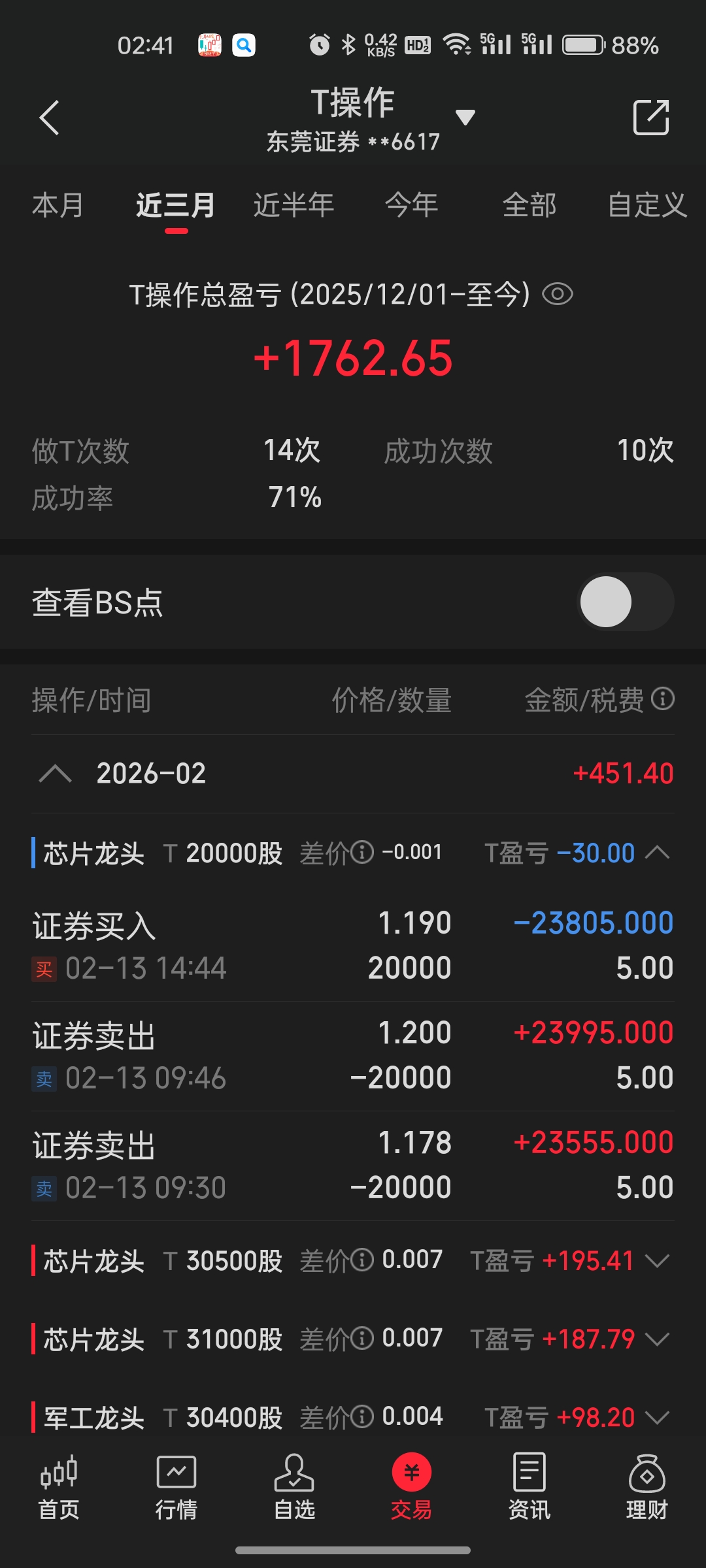Screen dimensions: 706x1568
Task: Select the 近半年 tab
Action: click(x=294, y=205)
